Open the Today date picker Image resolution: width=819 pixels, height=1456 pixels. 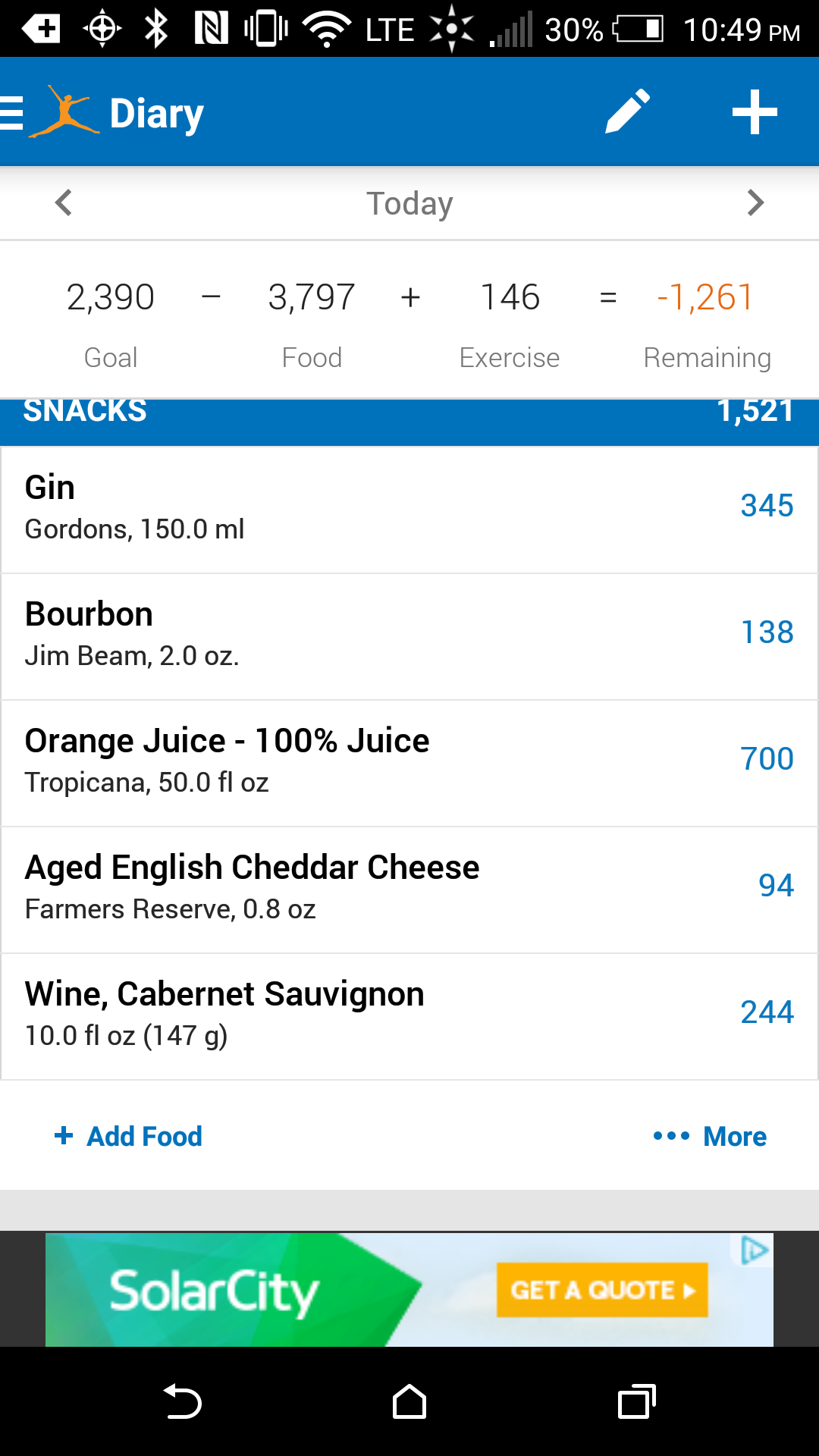click(x=409, y=203)
